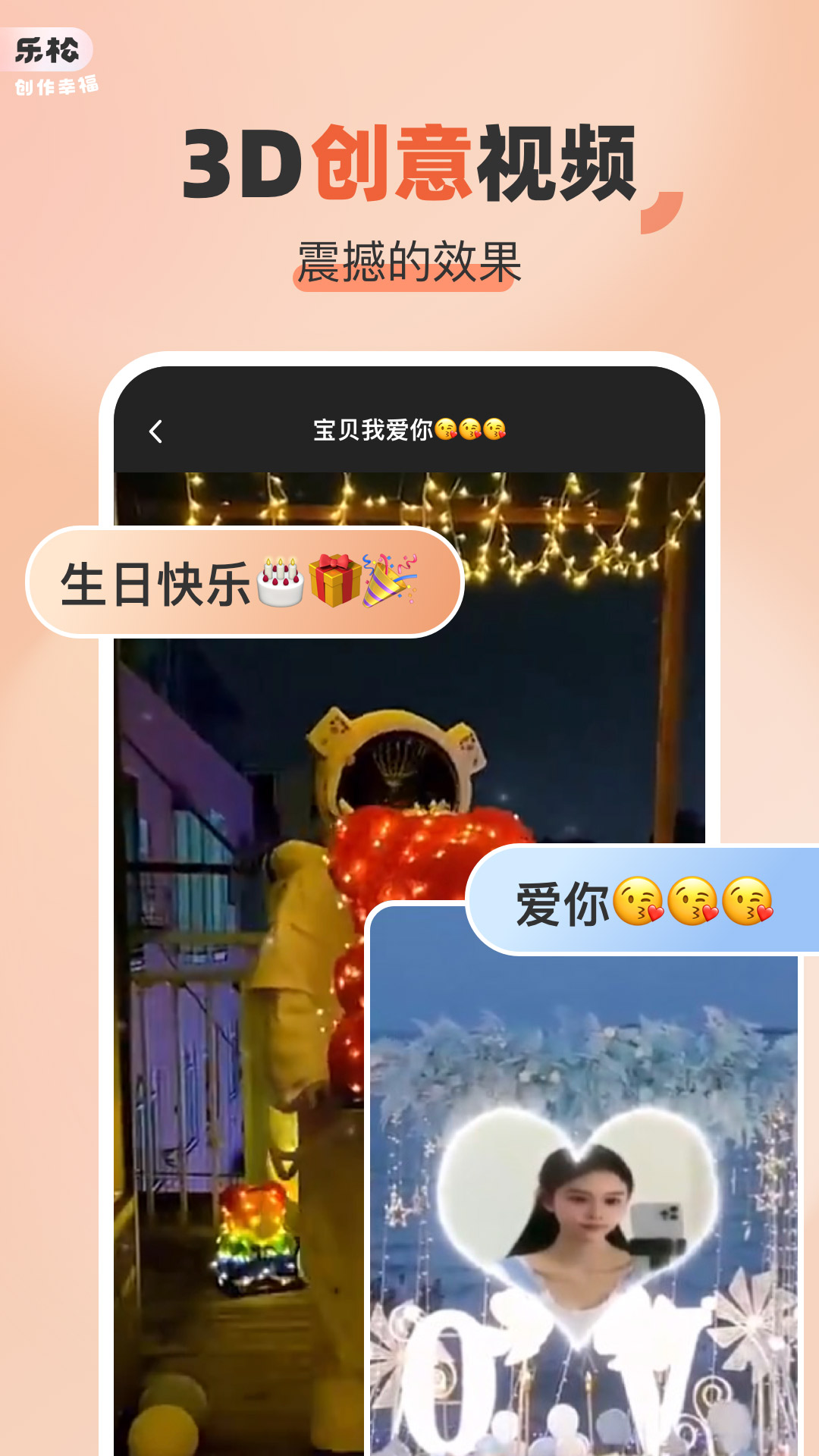
Task: Click the 生日快乐 chat bubble
Action: pyautogui.click(x=243, y=582)
